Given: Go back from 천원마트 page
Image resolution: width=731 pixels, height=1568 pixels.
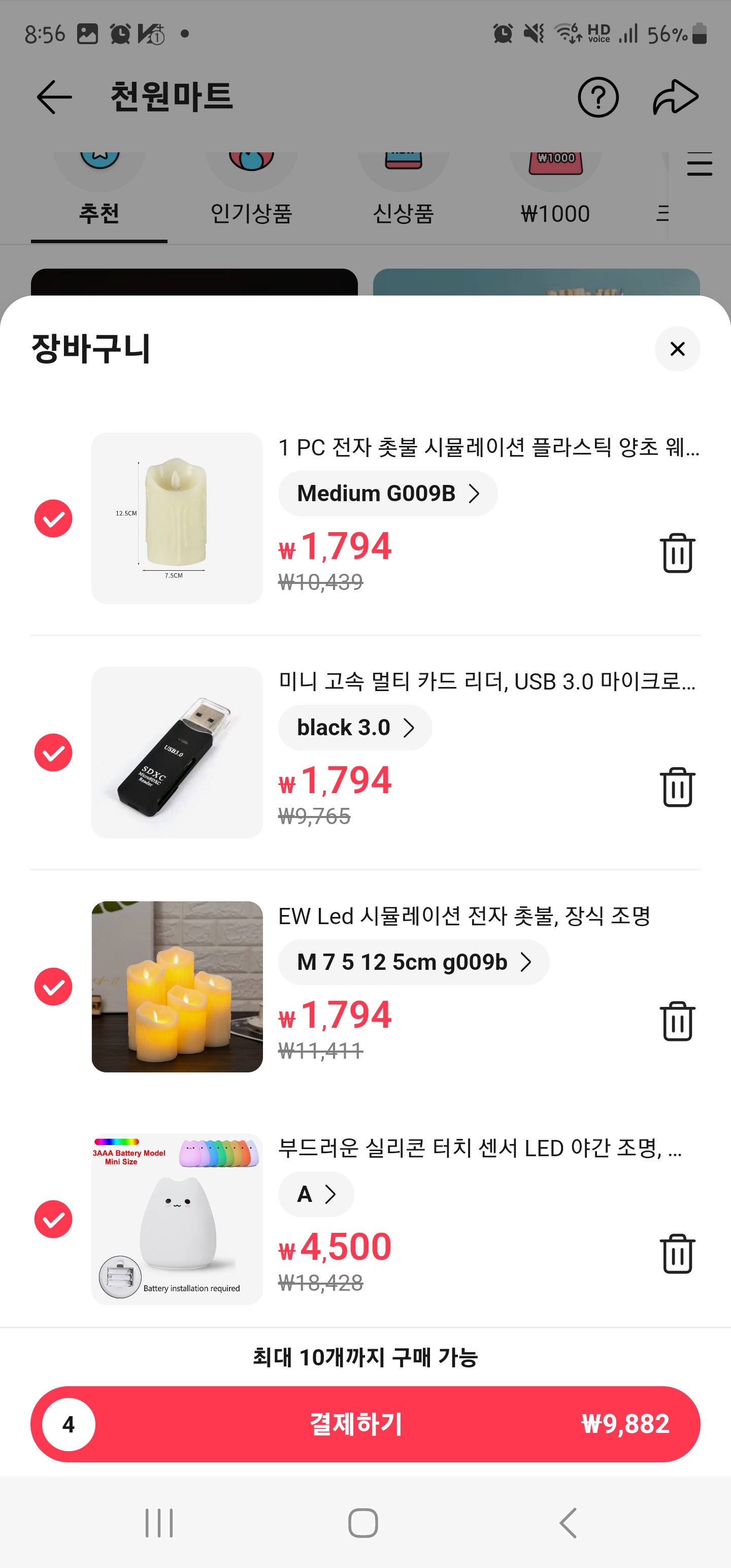Looking at the screenshot, I should pos(54,97).
